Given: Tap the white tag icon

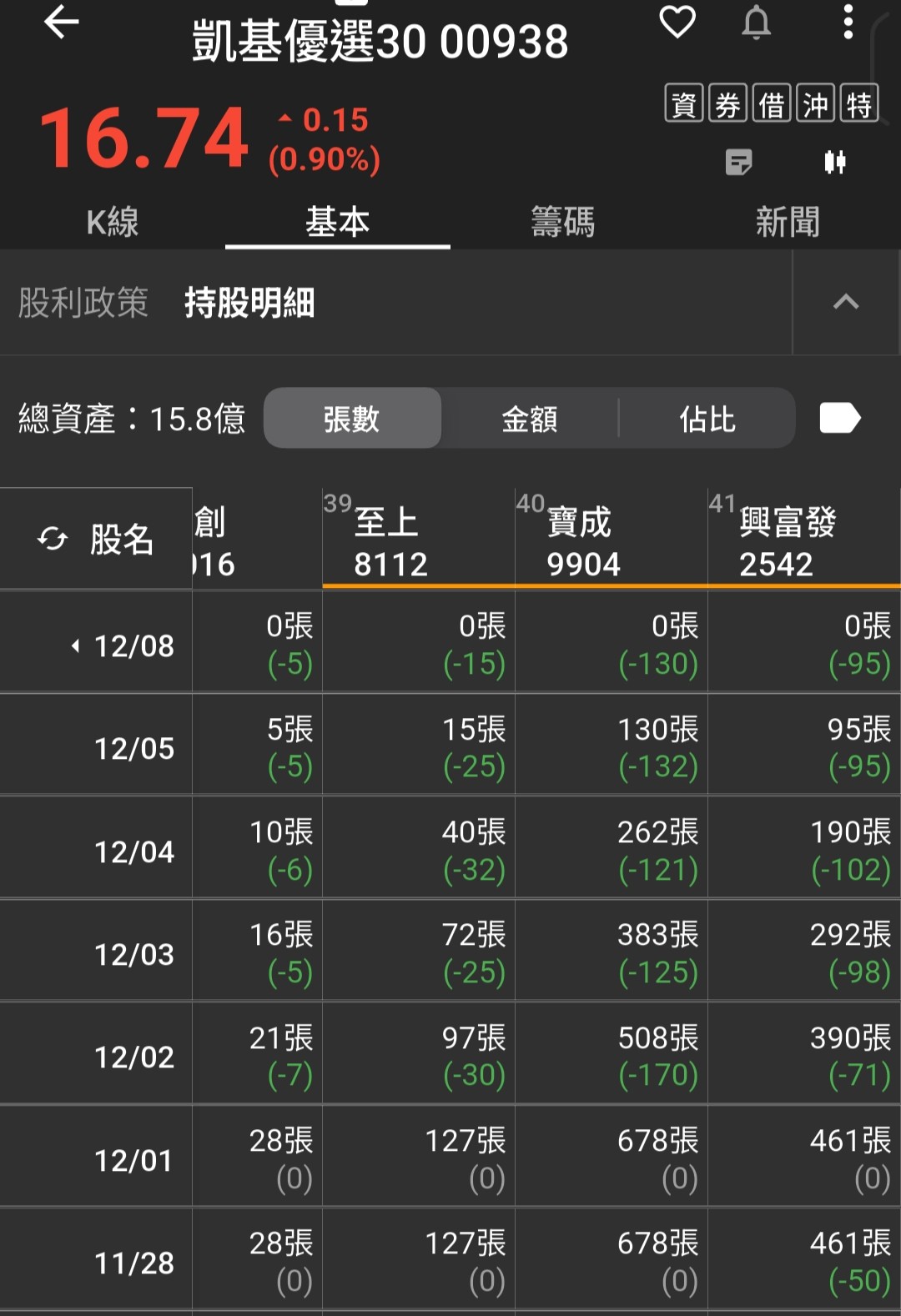Looking at the screenshot, I should pyautogui.click(x=839, y=418).
